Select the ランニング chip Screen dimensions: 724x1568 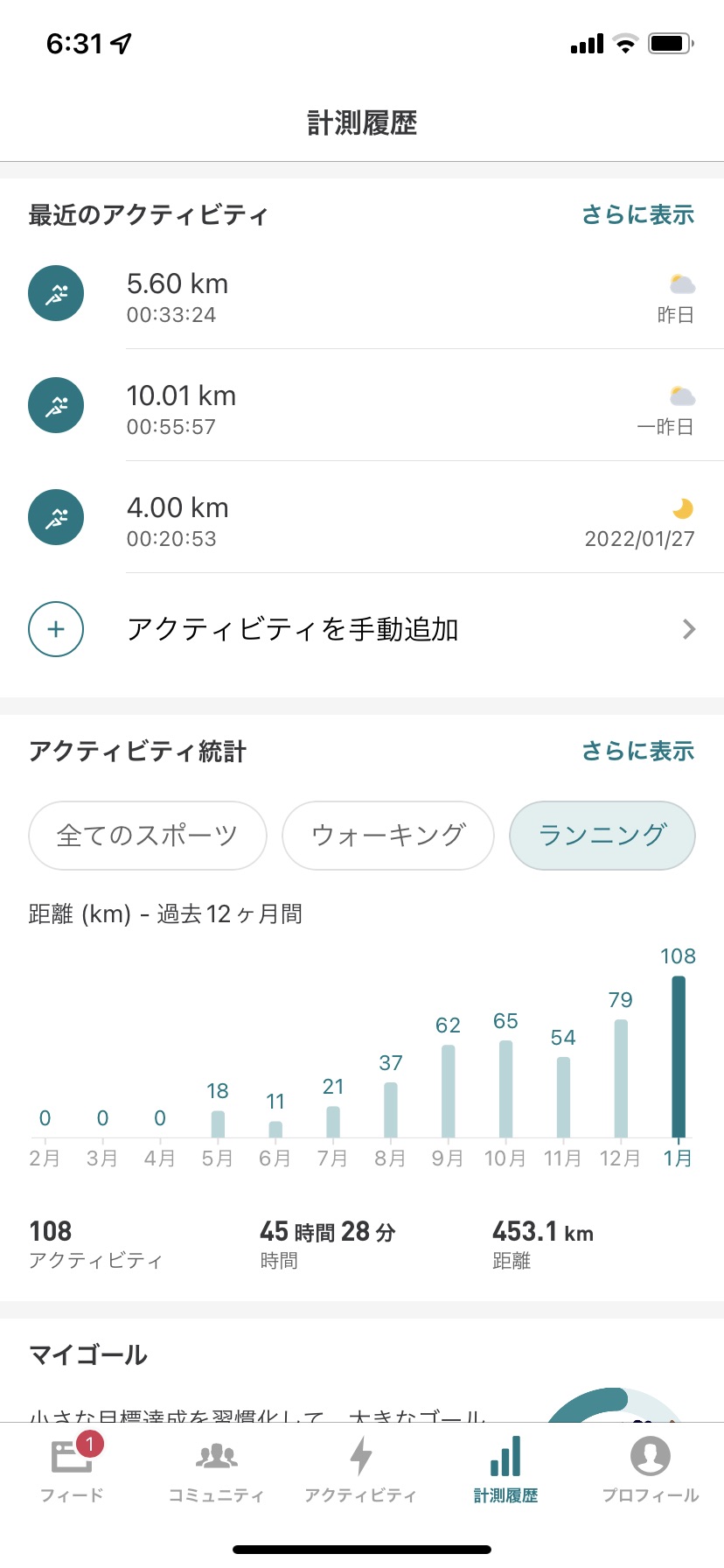click(602, 836)
